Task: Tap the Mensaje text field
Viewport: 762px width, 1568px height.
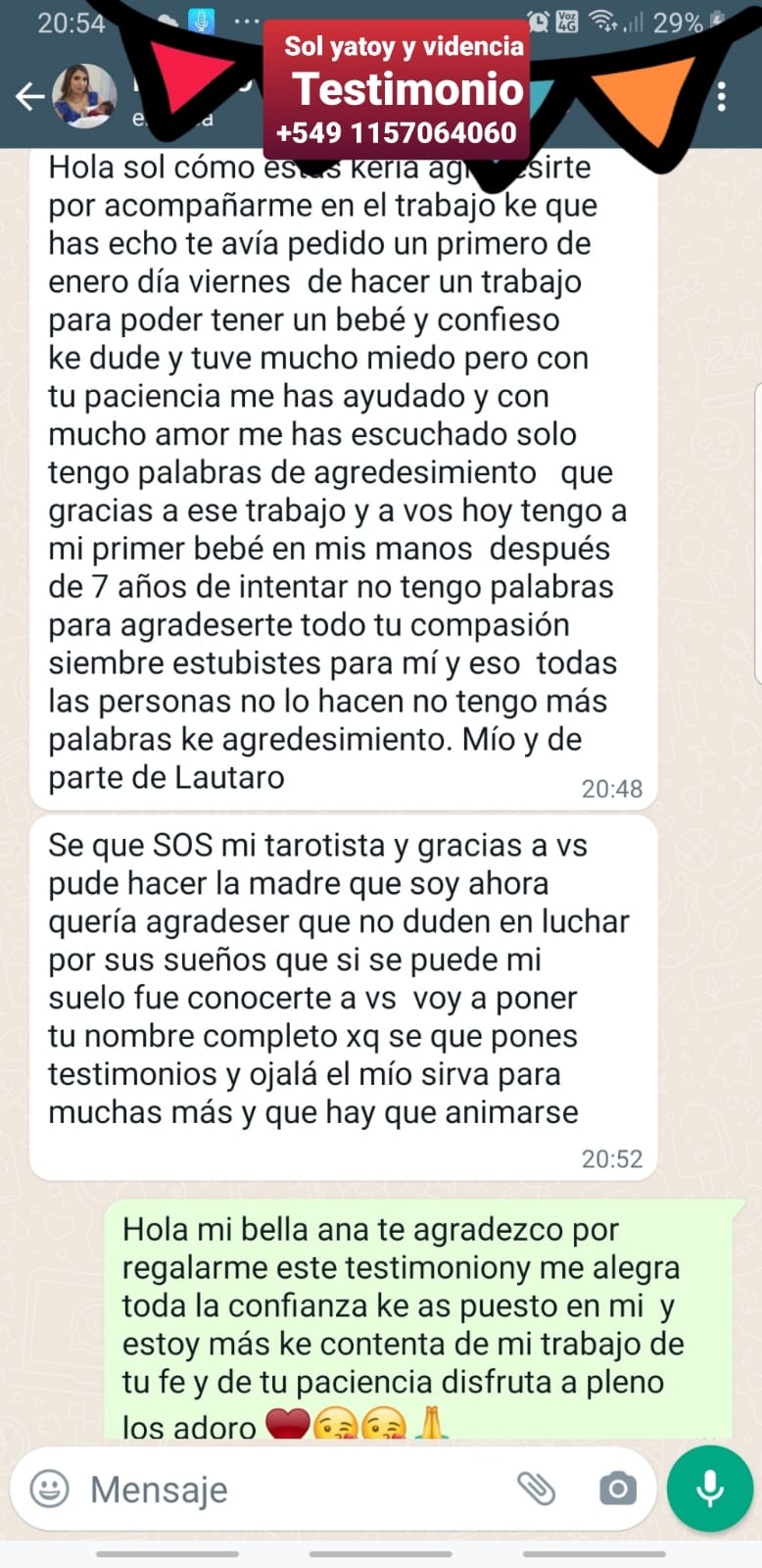Action: point(294,1490)
